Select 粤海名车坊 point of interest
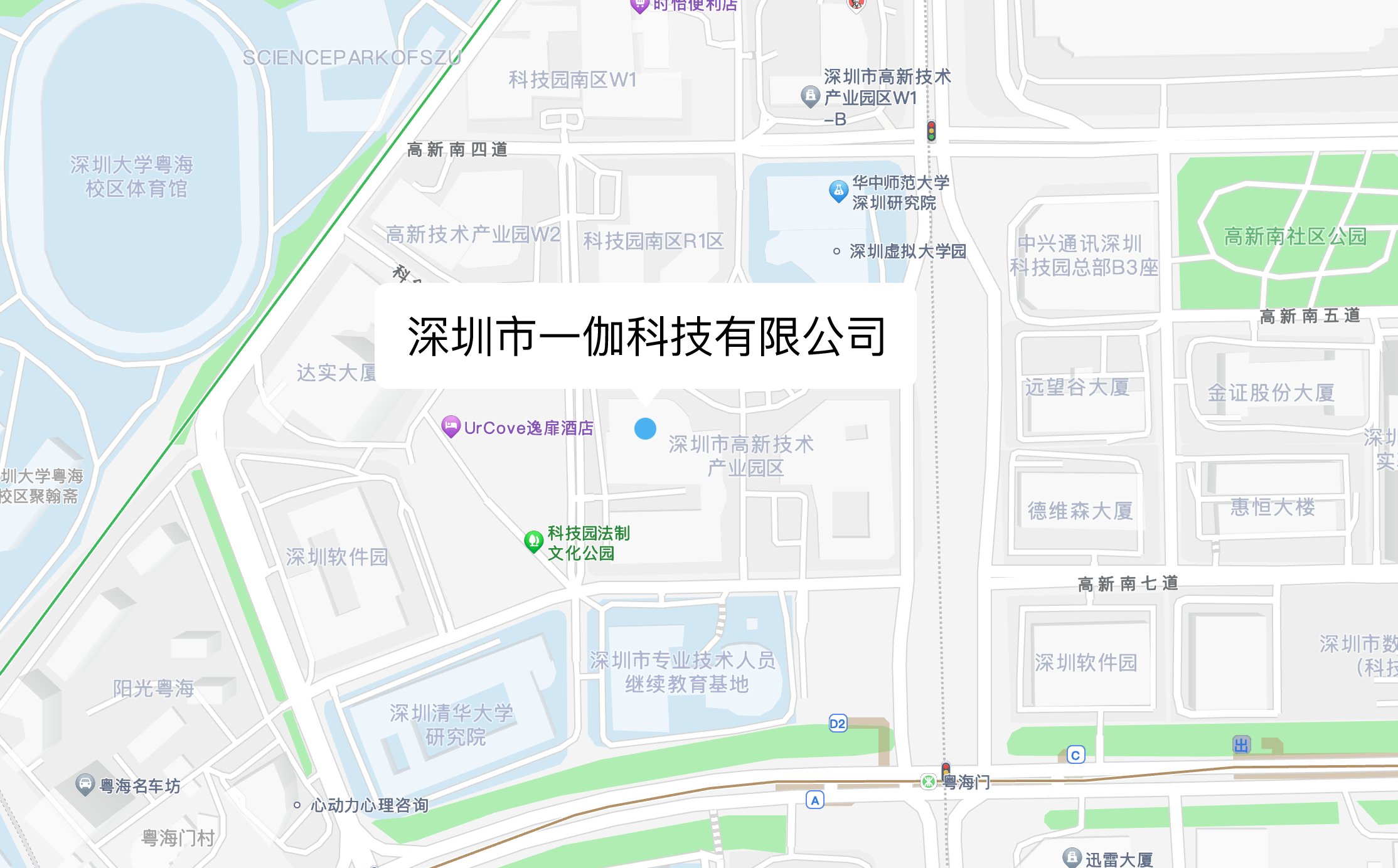Image resolution: width=1398 pixels, height=868 pixels. click(x=85, y=785)
